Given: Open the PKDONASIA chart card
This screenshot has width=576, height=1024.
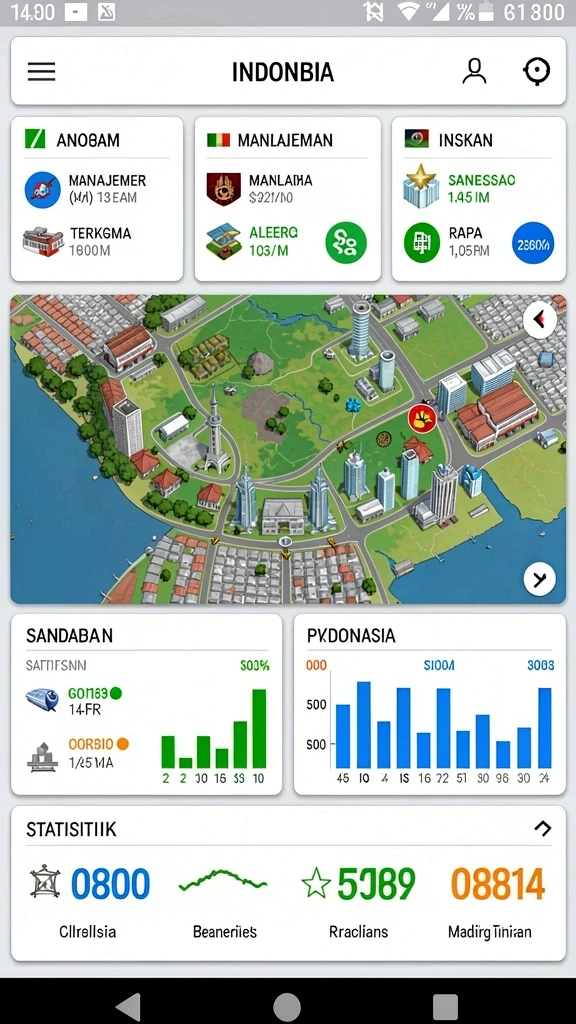Looking at the screenshot, I should (430, 704).
